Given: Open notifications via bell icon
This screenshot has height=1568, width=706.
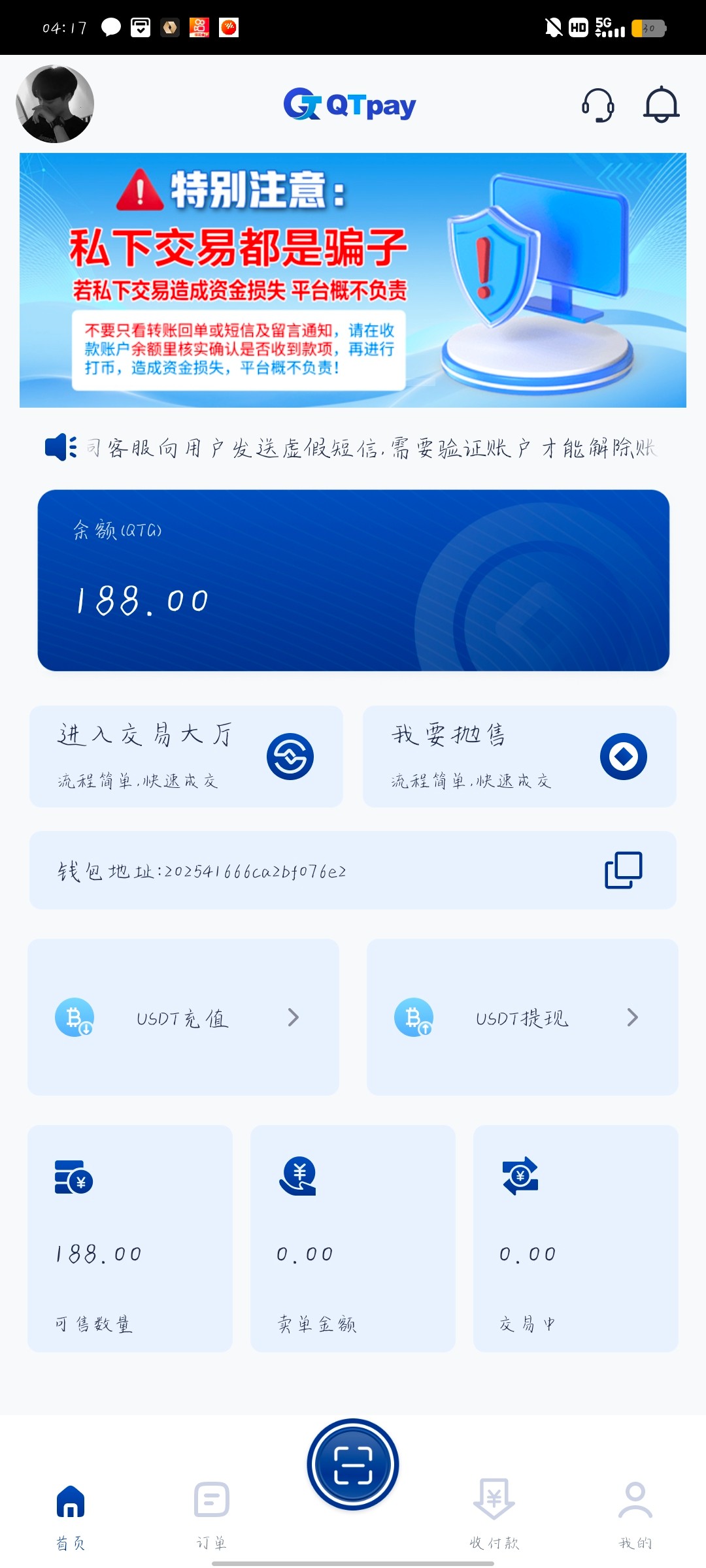Looking at the screenshot, I should (660, 105).
